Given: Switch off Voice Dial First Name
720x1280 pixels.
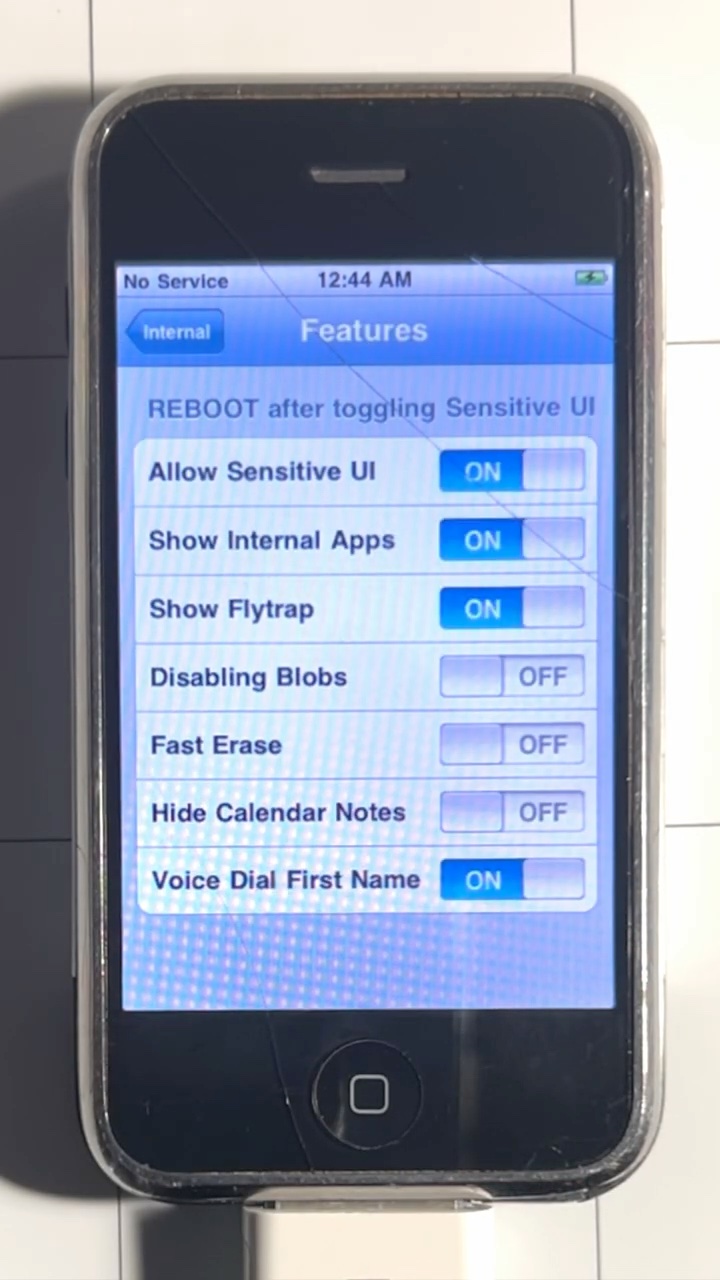Looking at the screenshot, I should click(512, 880).
